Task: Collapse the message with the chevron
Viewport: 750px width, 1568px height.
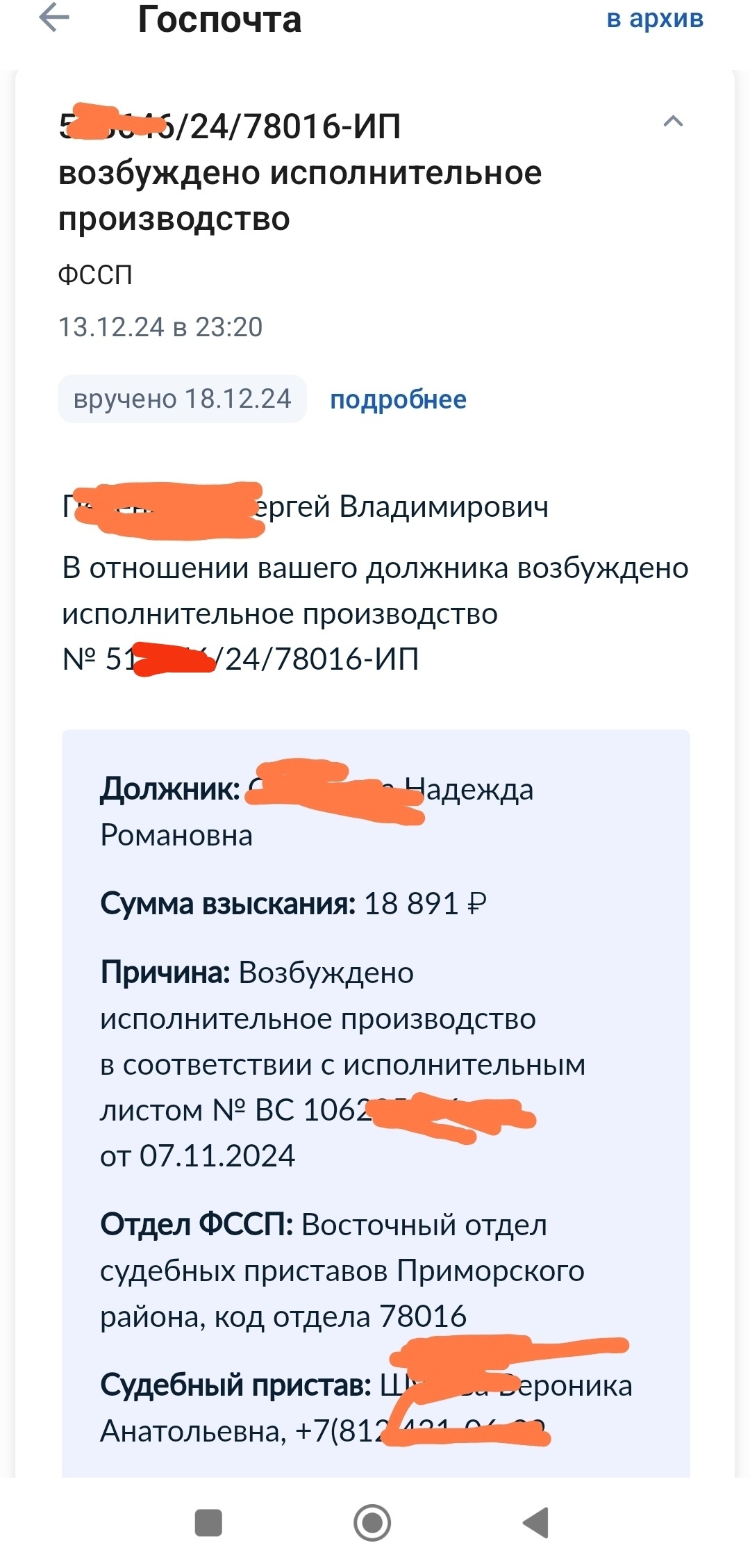Action: tap(673, 122)
